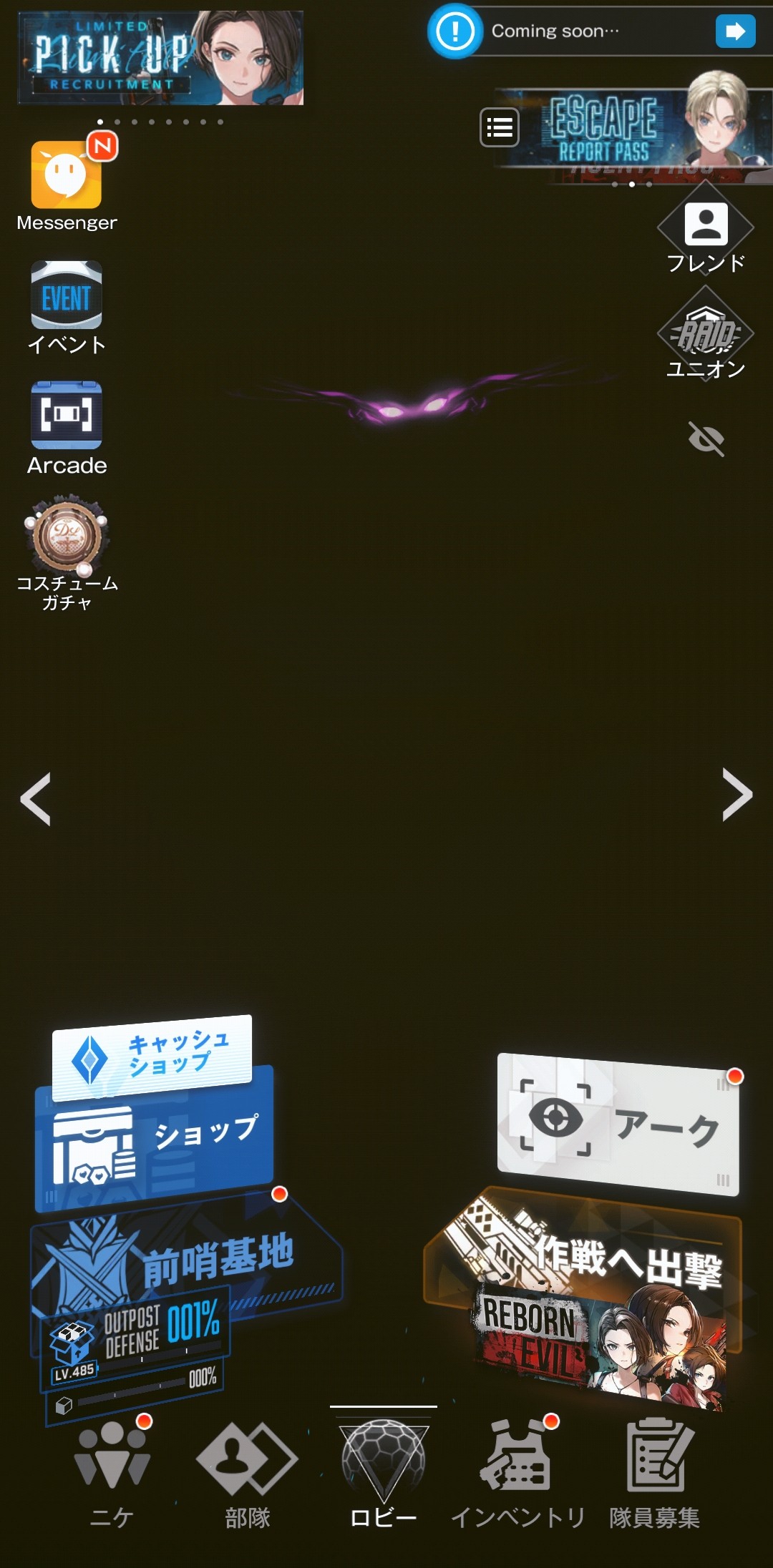Viewport: 773px width, 1568px height.
Task: Open the キャッシュショップ (Cash Shop)
Action: tap(152, 1055)
